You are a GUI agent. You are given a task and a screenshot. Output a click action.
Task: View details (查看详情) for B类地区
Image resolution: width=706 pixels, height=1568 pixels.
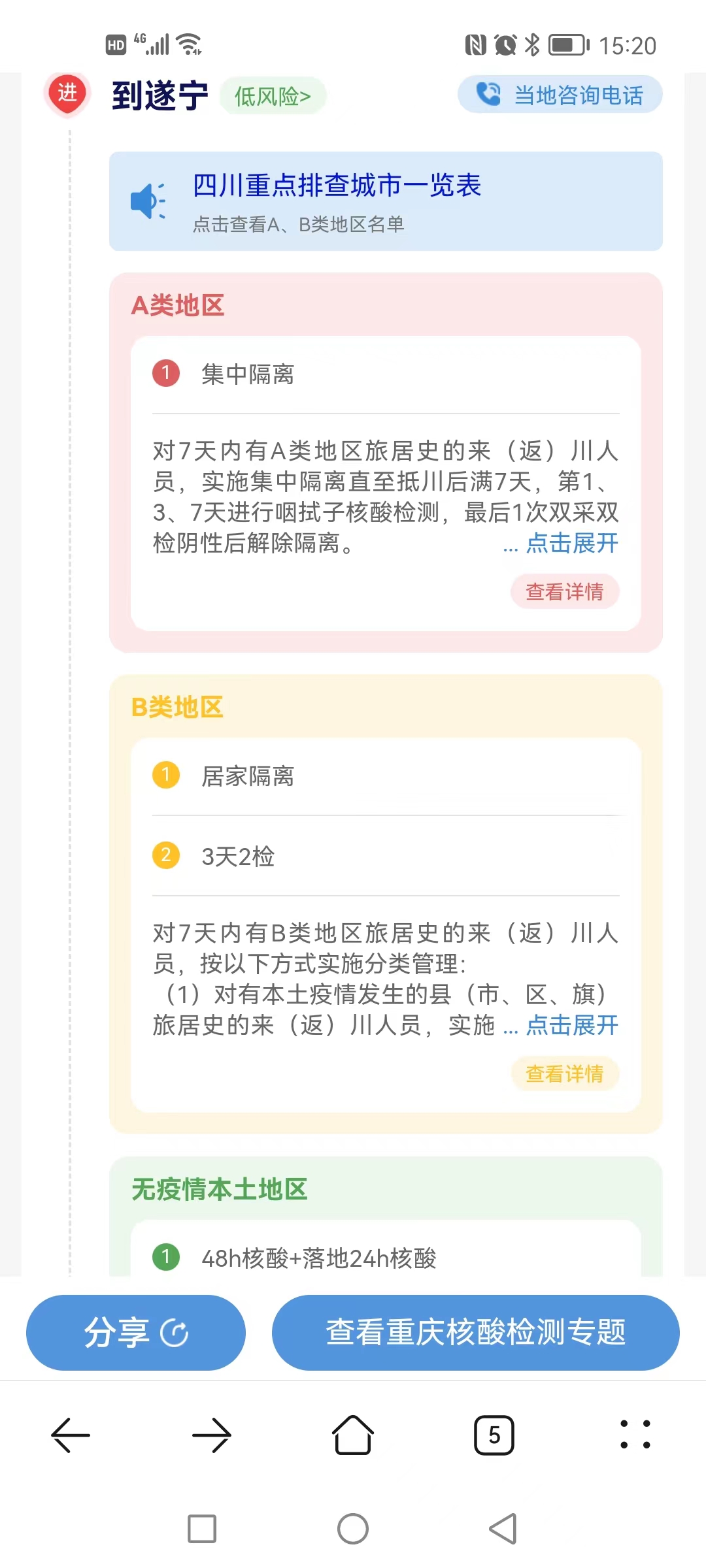click(565, 1073)
